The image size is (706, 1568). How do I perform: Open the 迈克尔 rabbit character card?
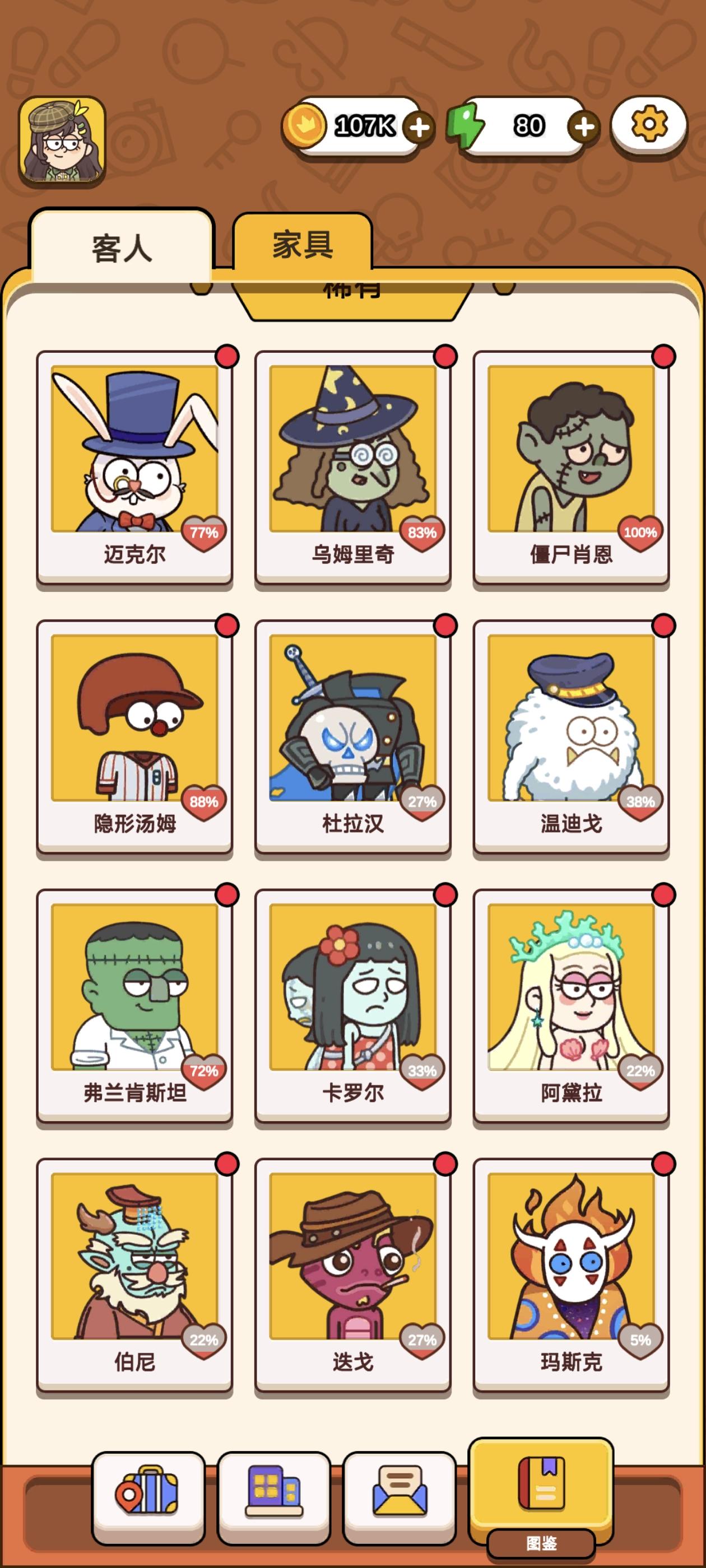[135, 463]
